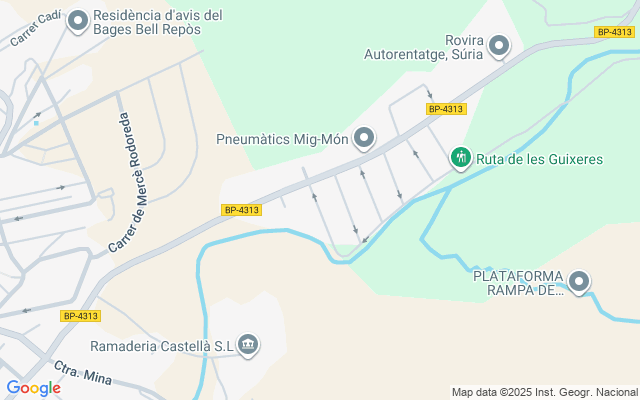The height and width of the screenshot is (400, 640).
Task: Open the Plataforma Rampa de... place marker
Action: click(580, 283)
